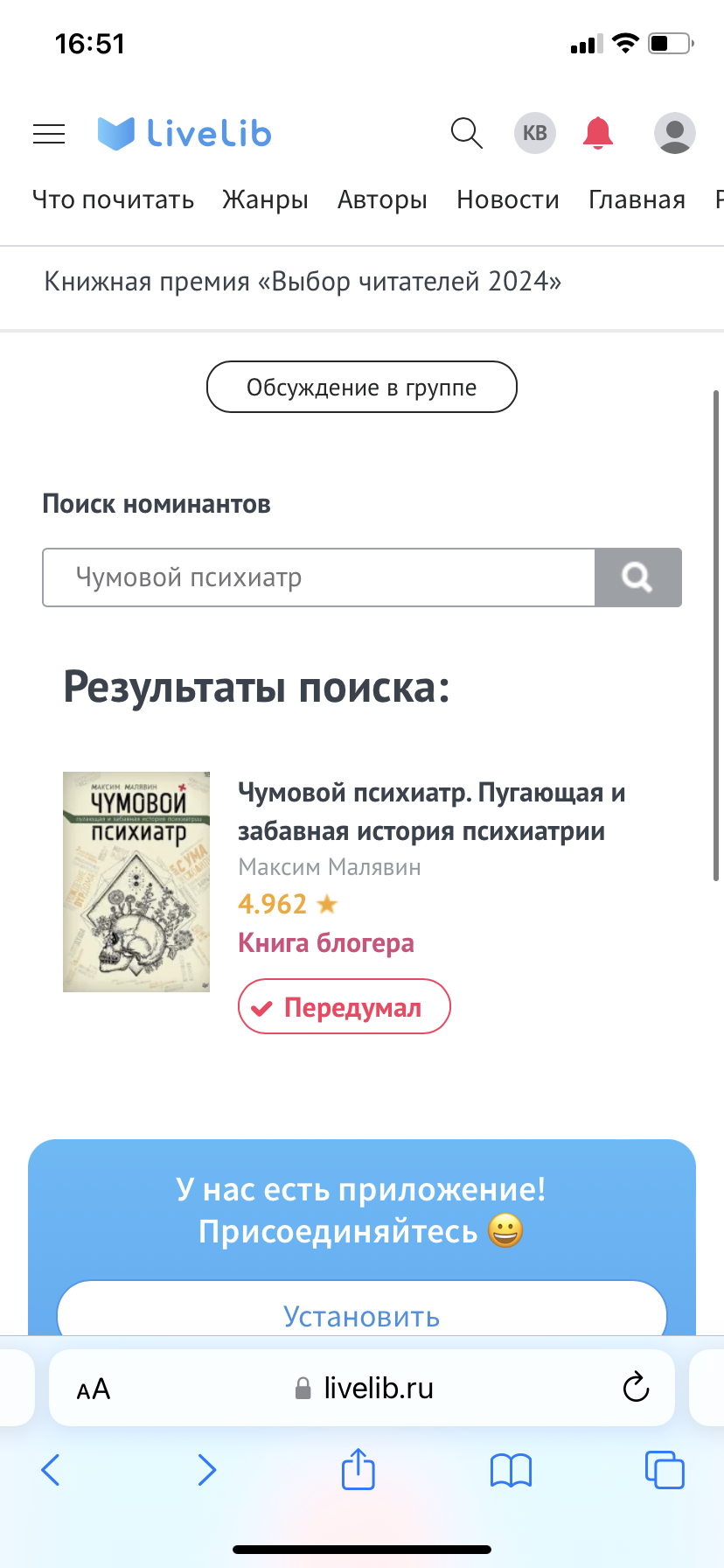Screen dimensions: 724x1568
Task: Go to the Что почитать section
Action: point(113,199)
